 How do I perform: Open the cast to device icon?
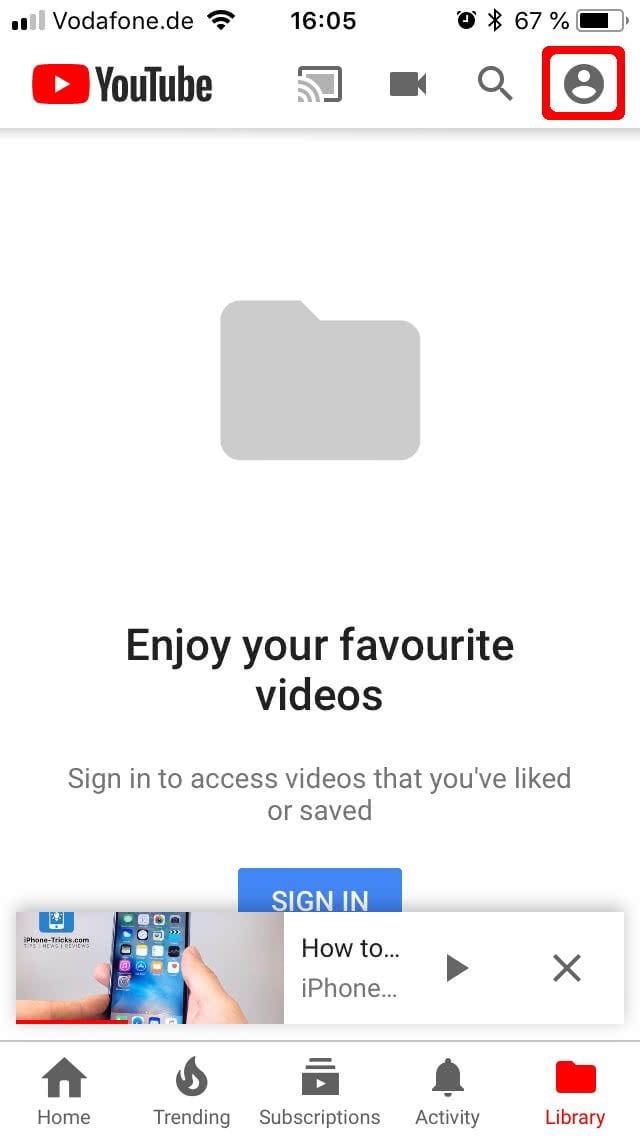point(320,84)
